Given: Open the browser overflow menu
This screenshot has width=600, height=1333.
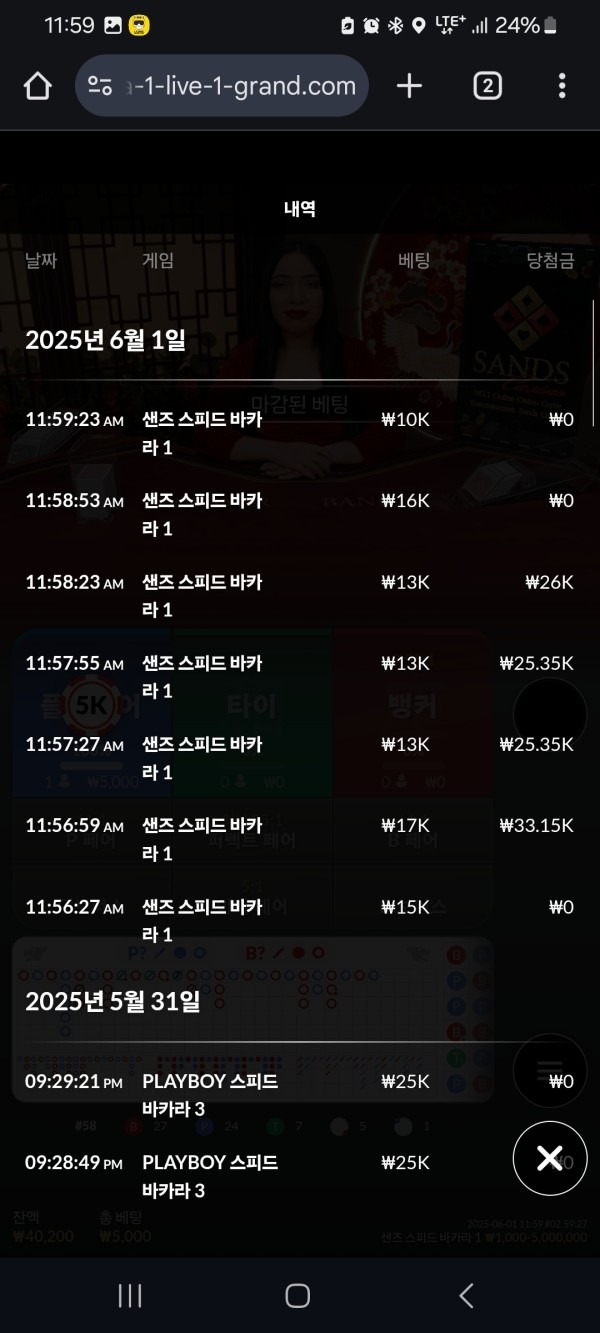Looking at the screenshot, I should pos(562,87).
